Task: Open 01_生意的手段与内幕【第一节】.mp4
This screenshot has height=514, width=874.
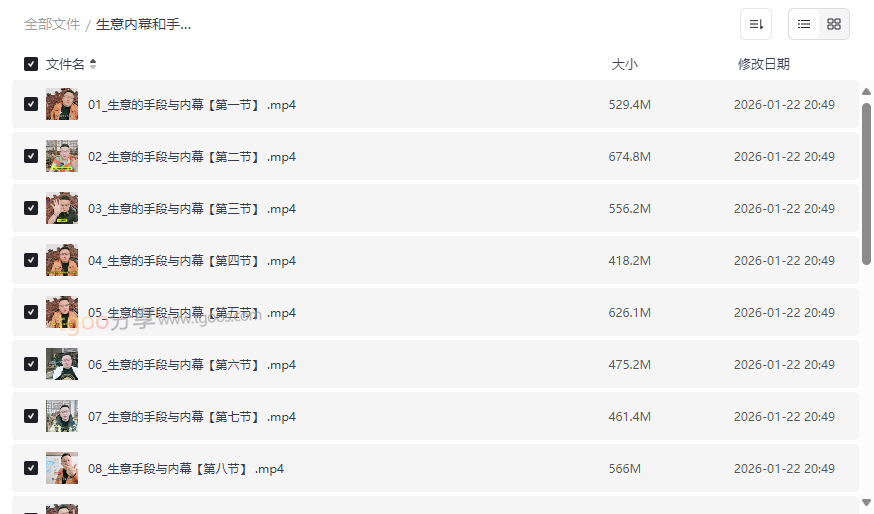Action: pyautogui.click(x=191, y=104)
